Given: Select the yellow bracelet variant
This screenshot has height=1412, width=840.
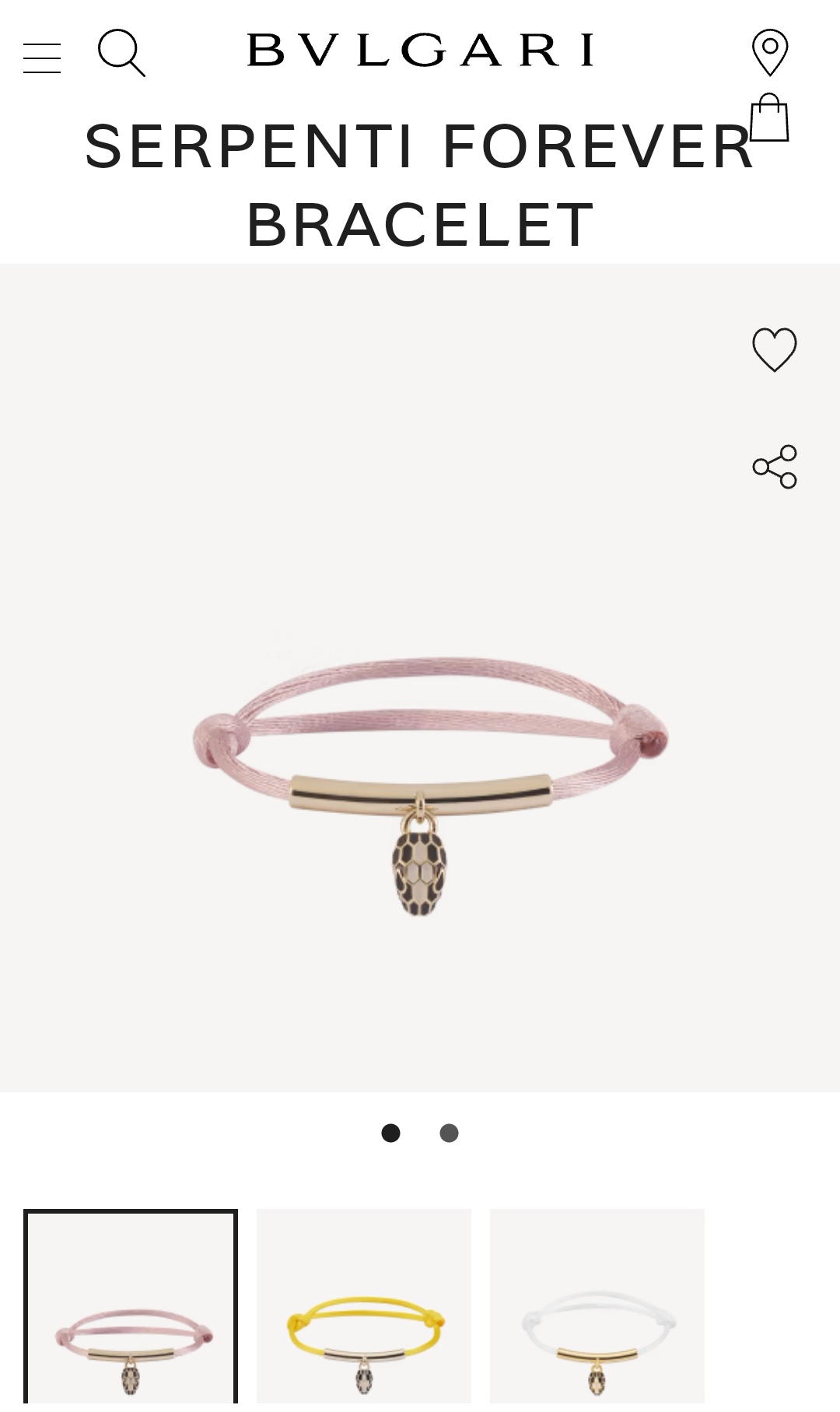Looking at the screenshot, I should click(364, 1311).
